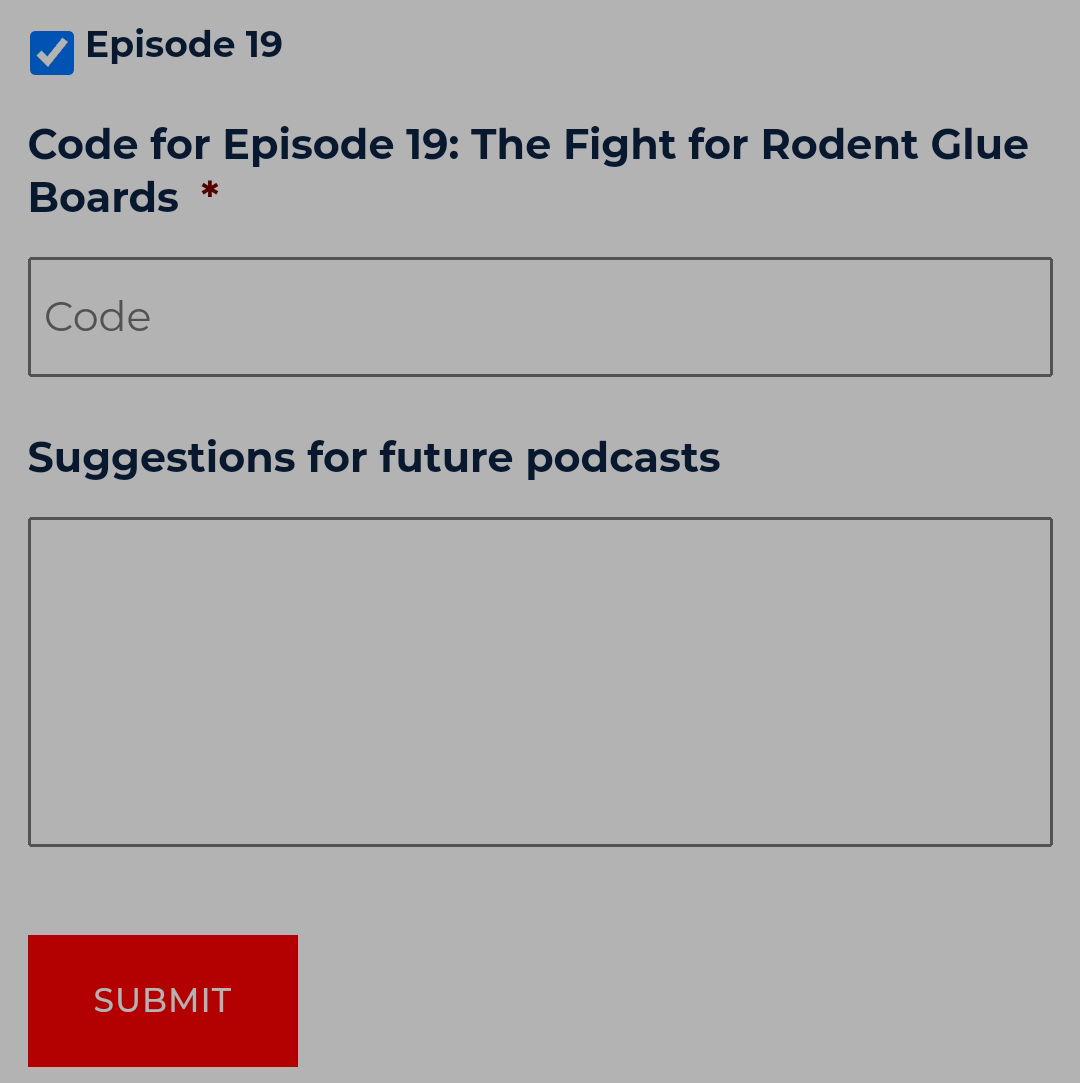Submit the form

tap(163, 1000)
